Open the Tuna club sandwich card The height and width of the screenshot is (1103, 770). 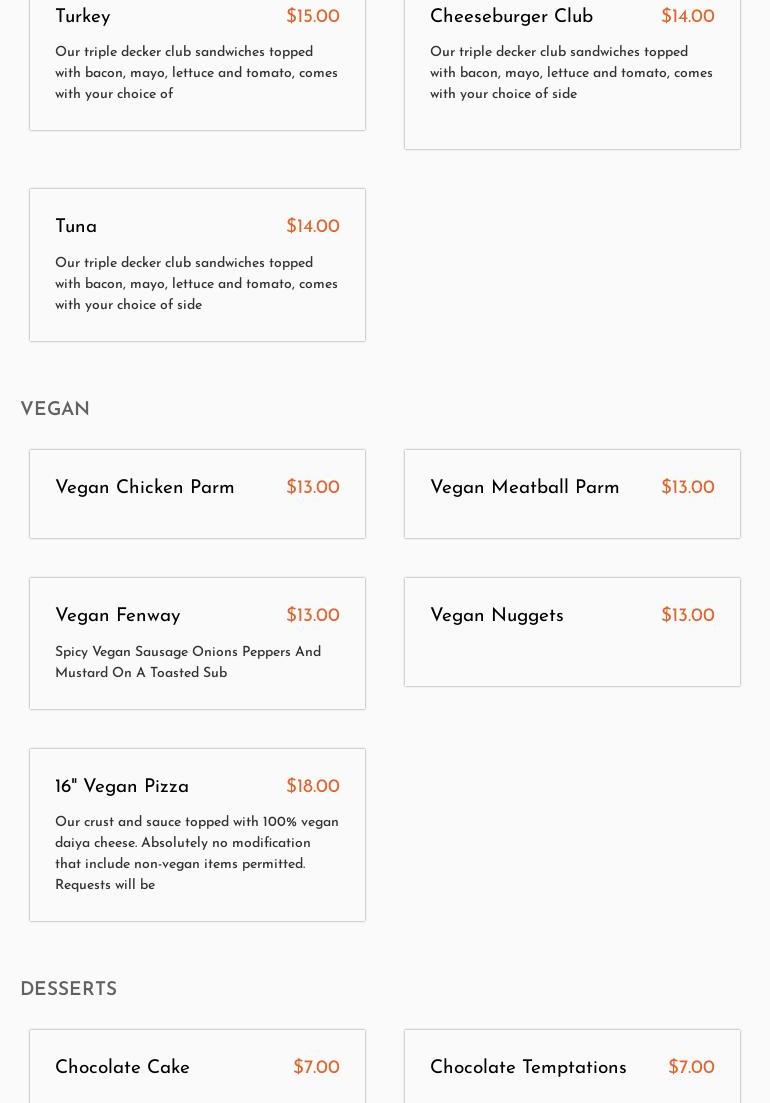(x=197, y=265)
